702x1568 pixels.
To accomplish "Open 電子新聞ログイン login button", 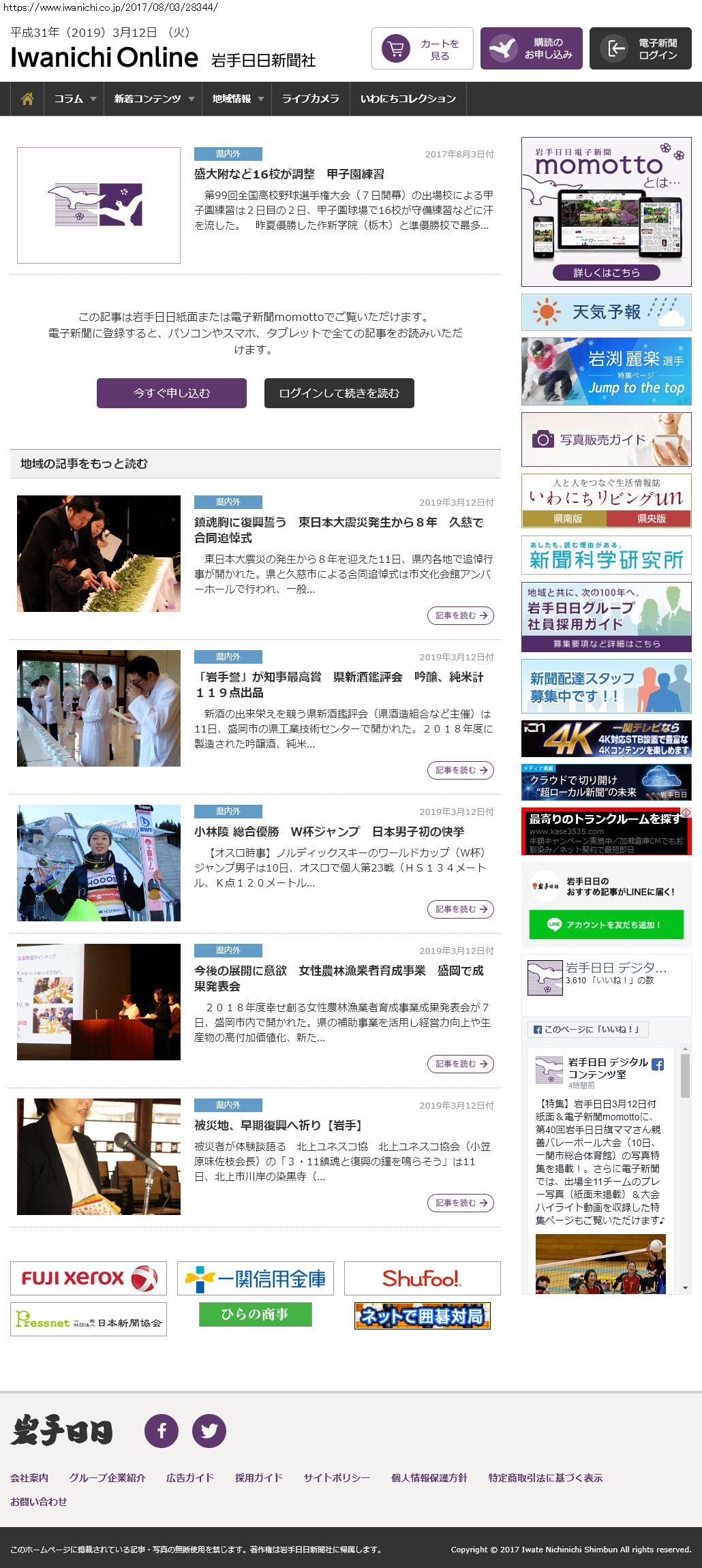I will 640,48.
